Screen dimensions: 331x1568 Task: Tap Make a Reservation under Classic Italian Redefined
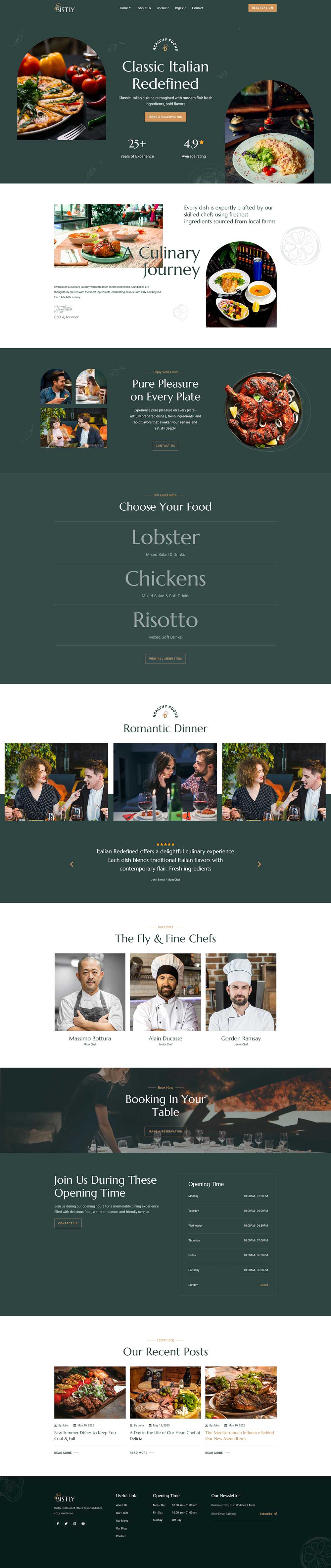point(165,117)
